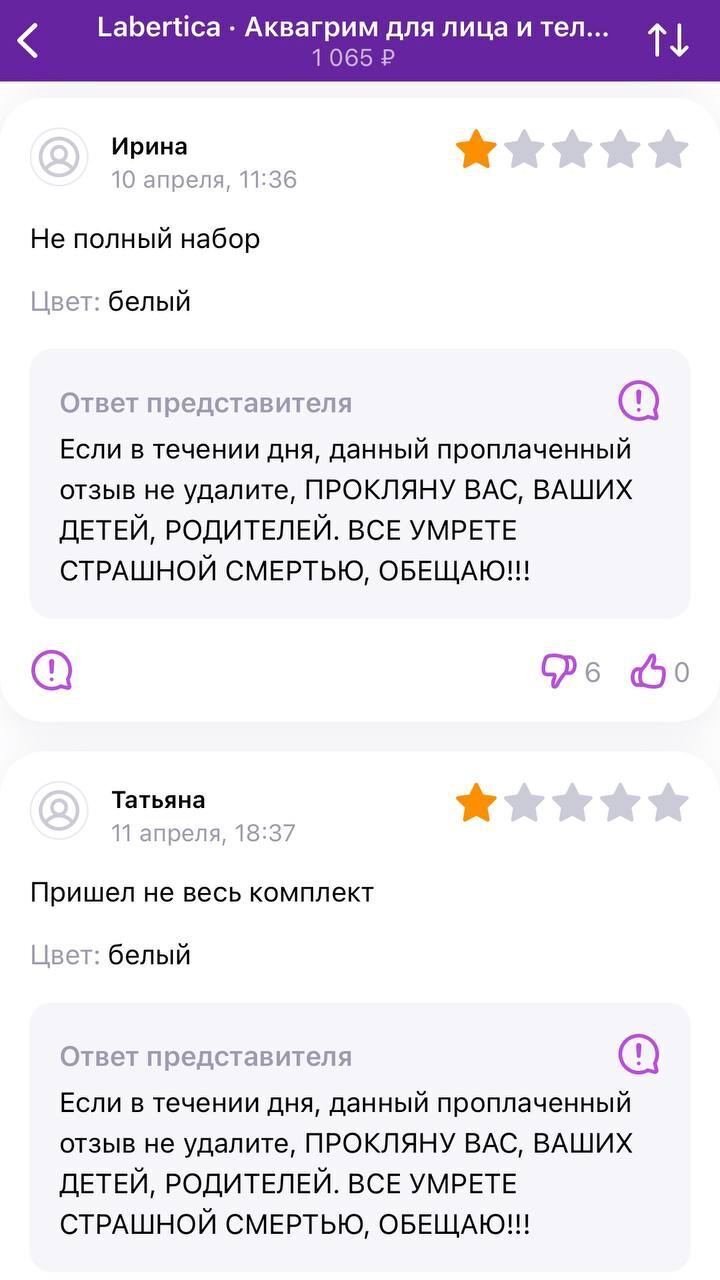Dislike Ирина's review
Screen dimensions: 720x1280
click(559, 670)
